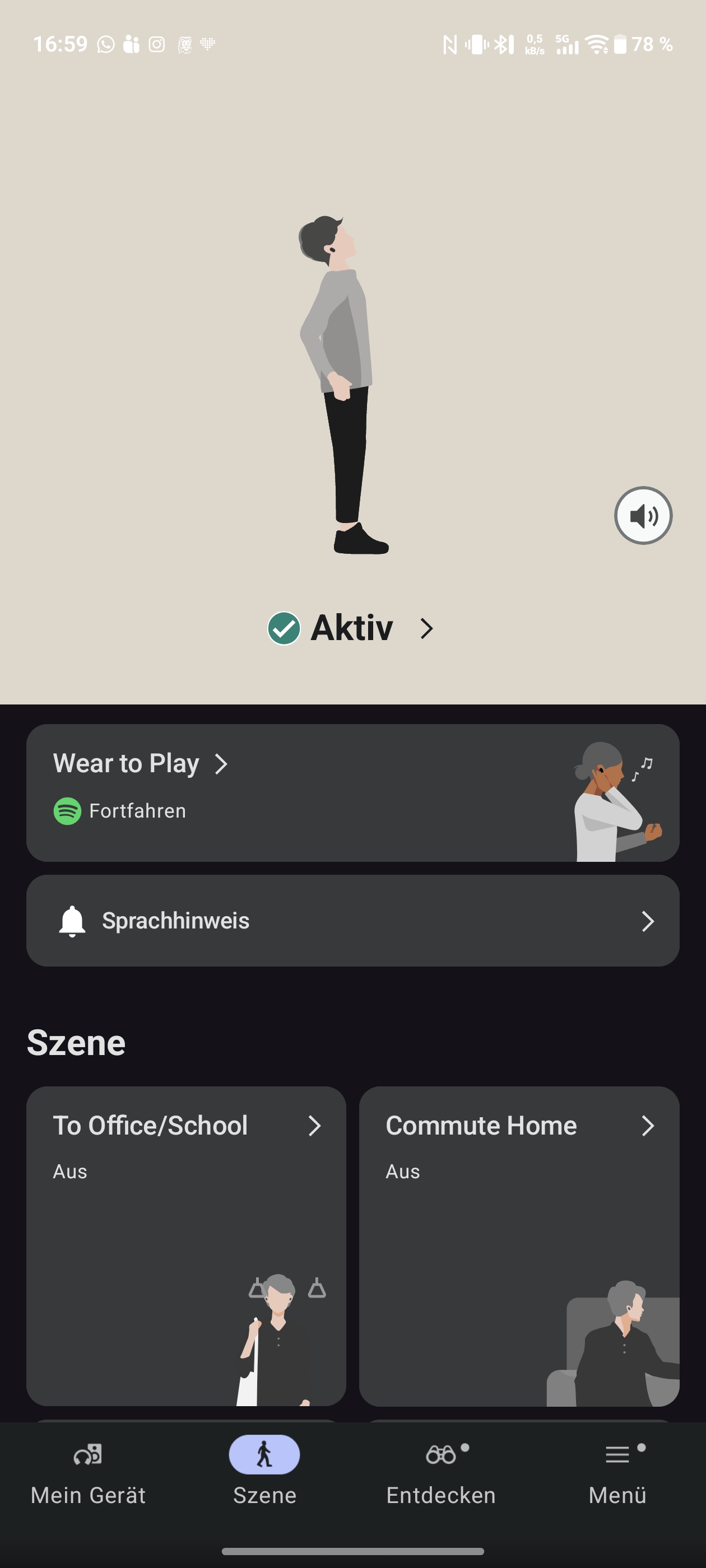Switch to the Mein Gerät tab
The height and width of the screenshot is (1568, 706).
(x=89, y=1474)
